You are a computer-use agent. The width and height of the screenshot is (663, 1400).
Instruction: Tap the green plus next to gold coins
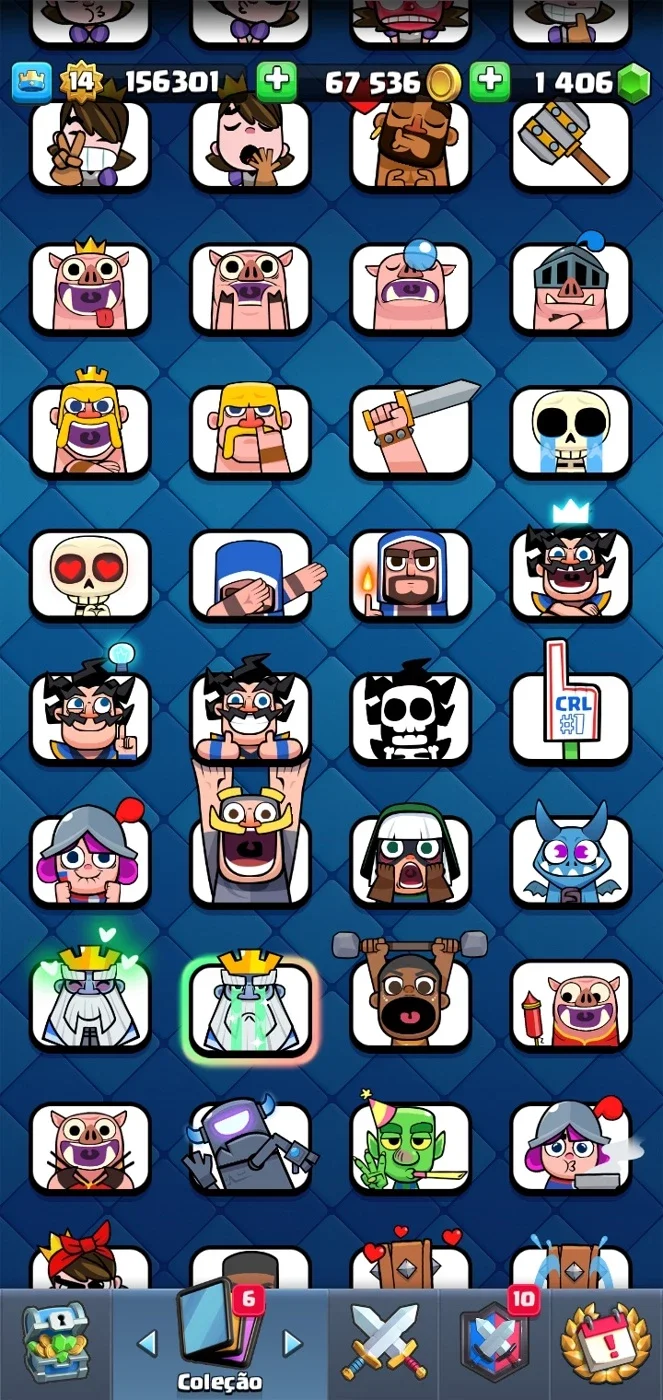coord(277,82)
